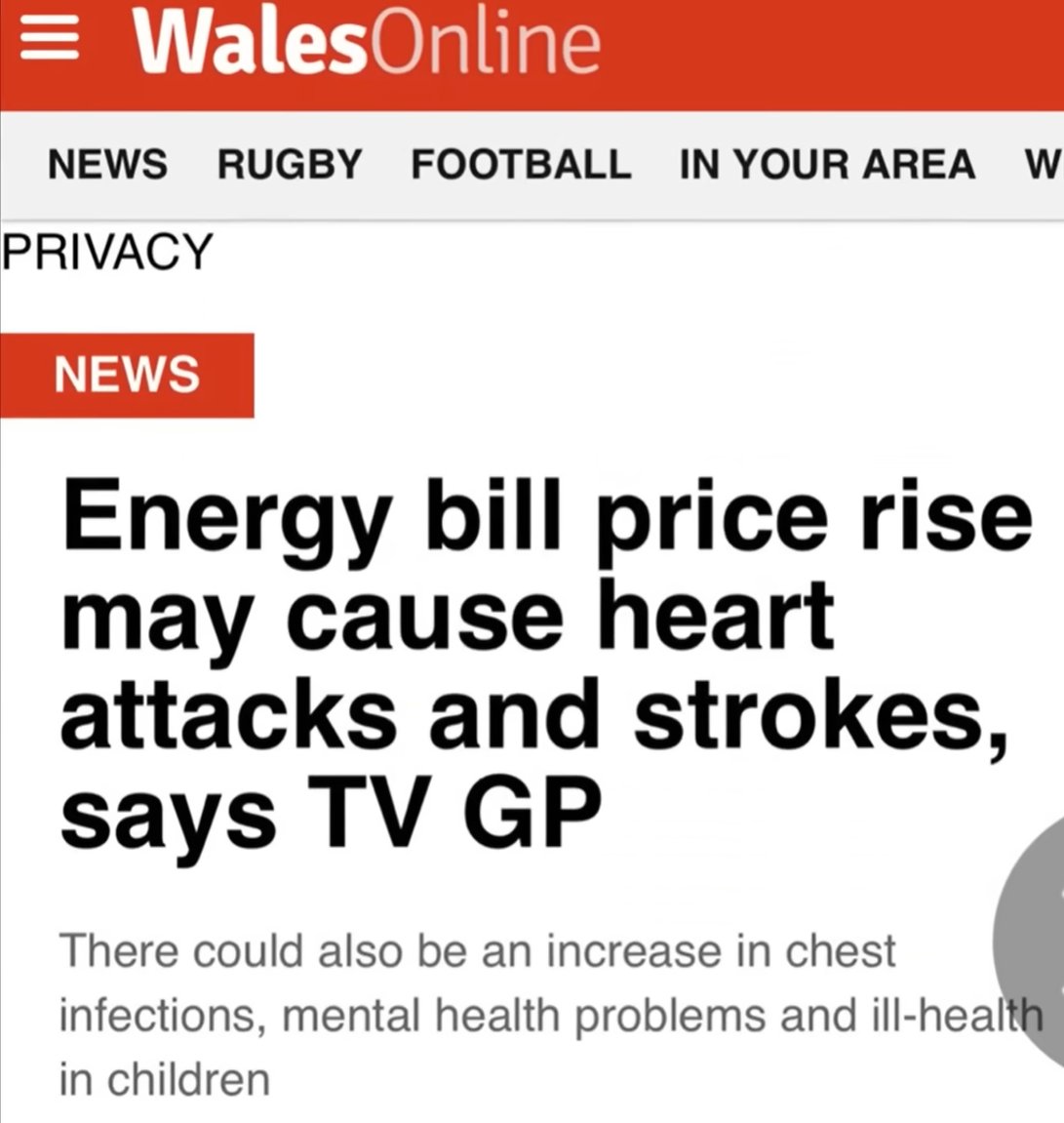
Task: Go to the Rugby section
Action: (x=289, y=164)
